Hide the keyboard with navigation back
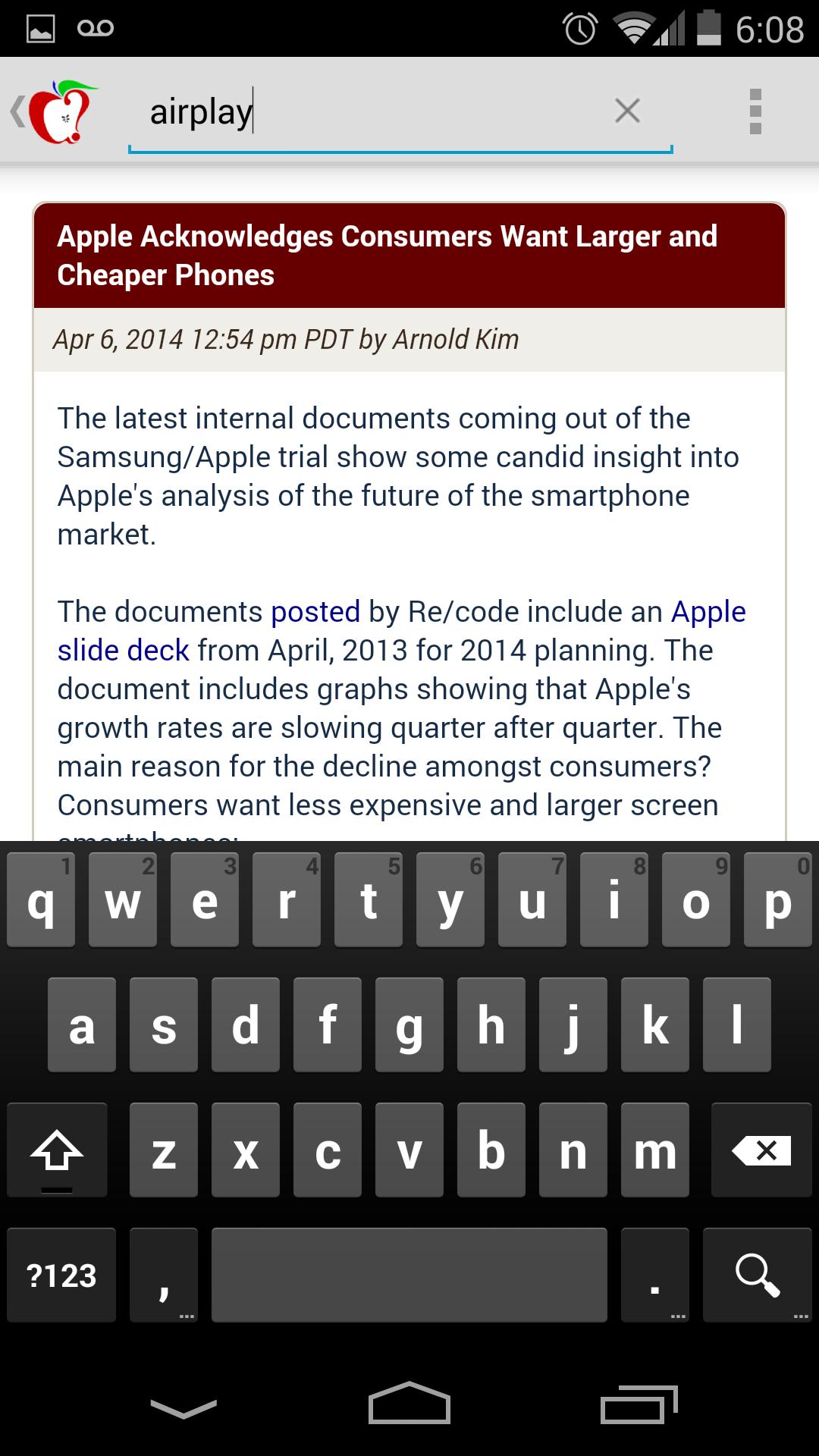 click(184, 1407)
